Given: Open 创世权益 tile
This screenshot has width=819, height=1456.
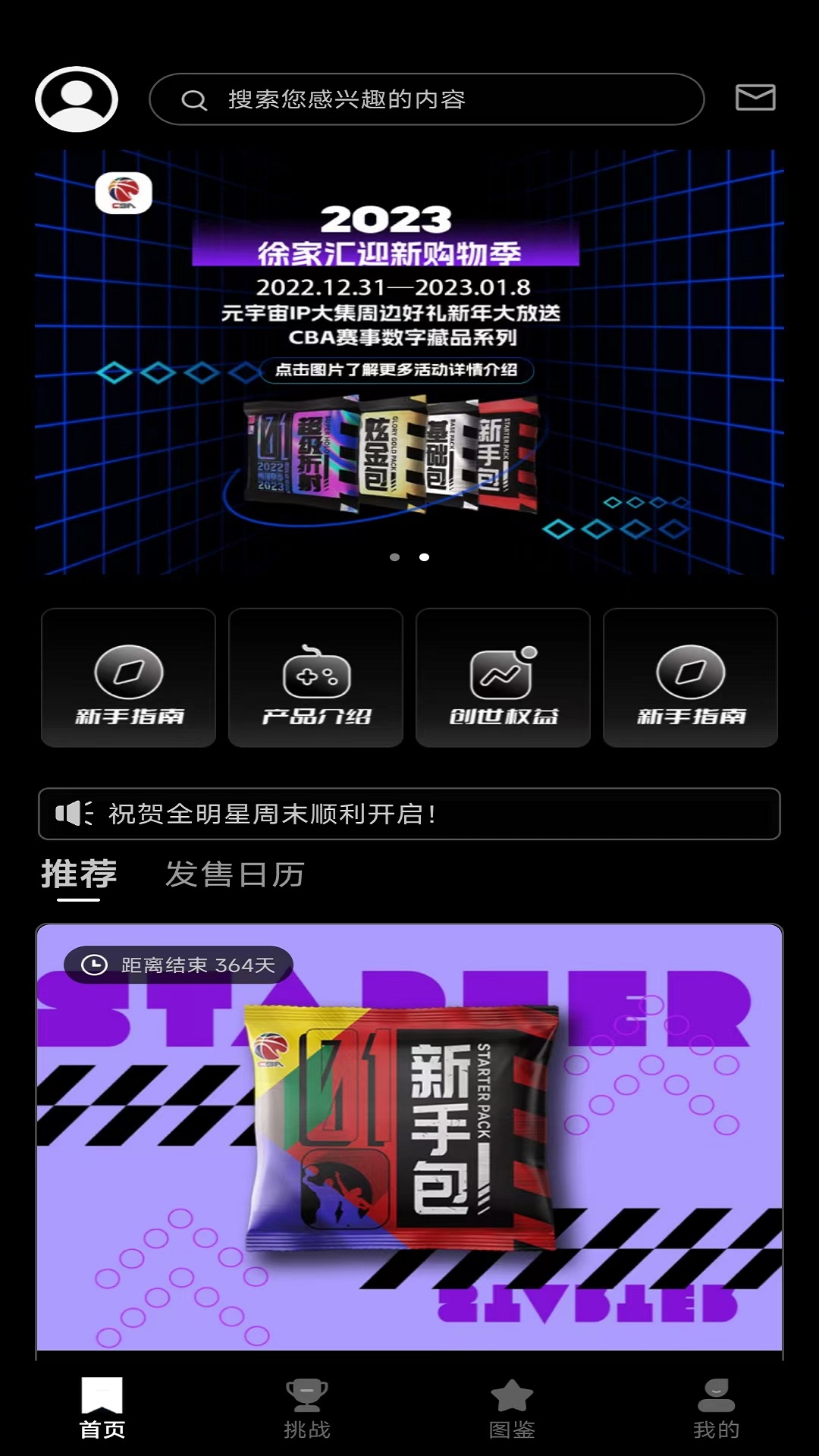Looking at the screenshot, I should pyautogui.click(x=503, y=678).
